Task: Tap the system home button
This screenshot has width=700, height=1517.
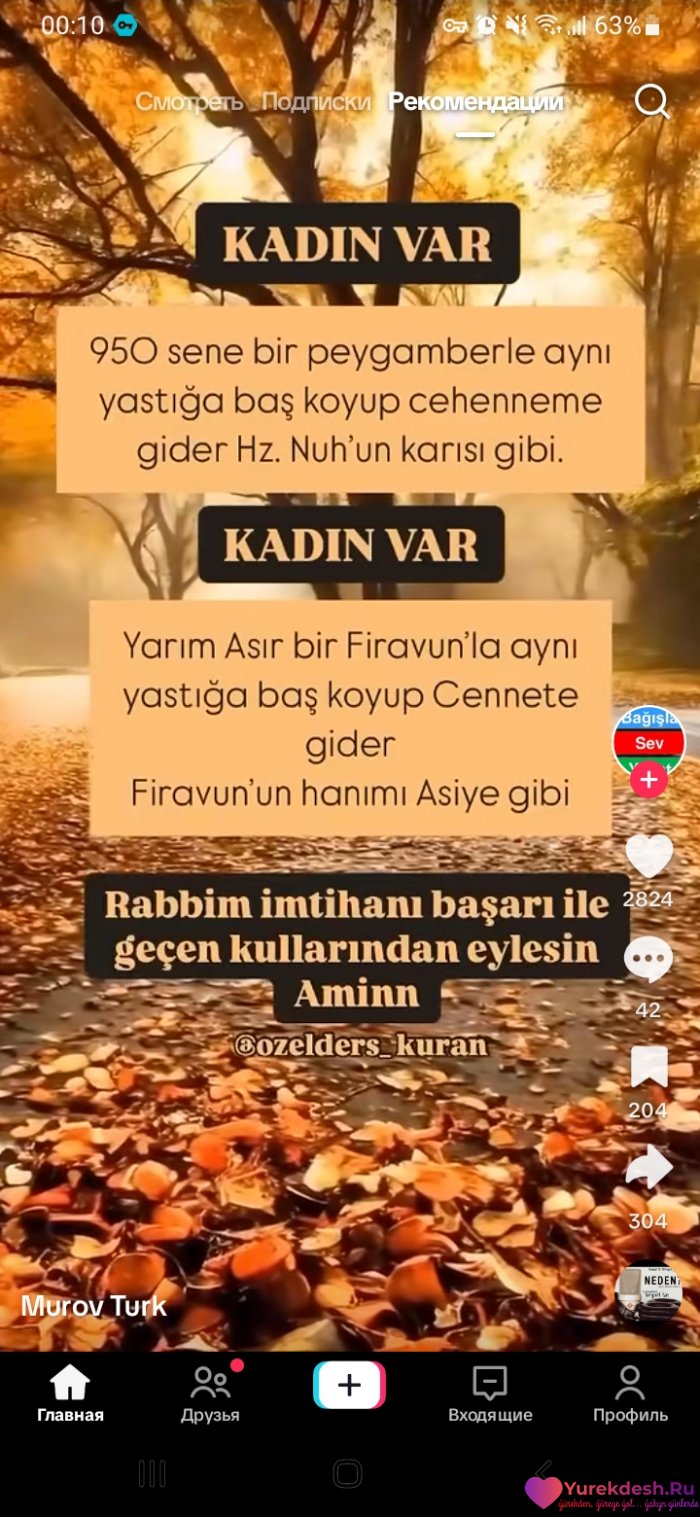Action: (x=347, y=1473)
